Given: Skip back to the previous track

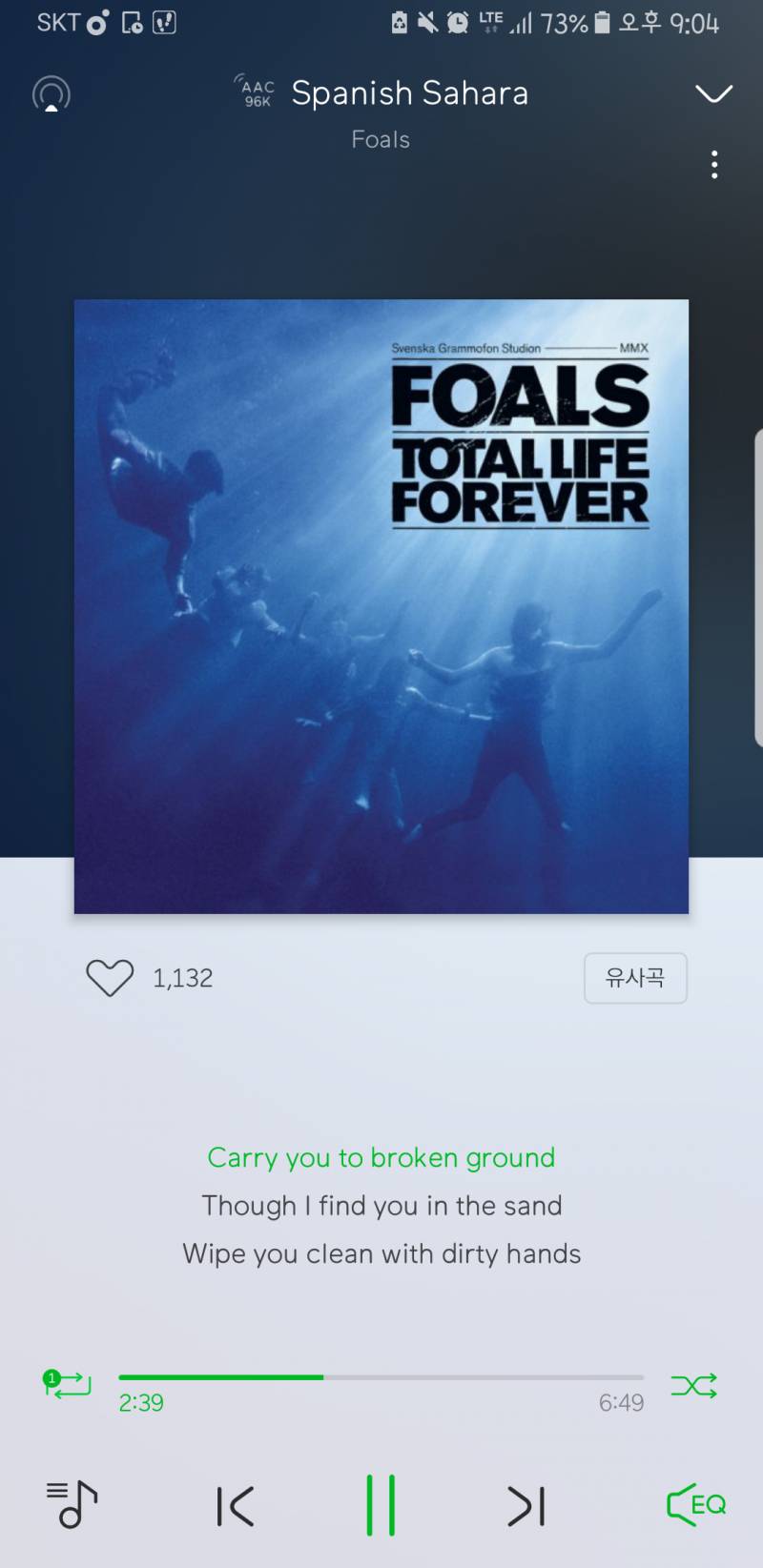Looking at the screenshot, I should [x=235, y=1506].
